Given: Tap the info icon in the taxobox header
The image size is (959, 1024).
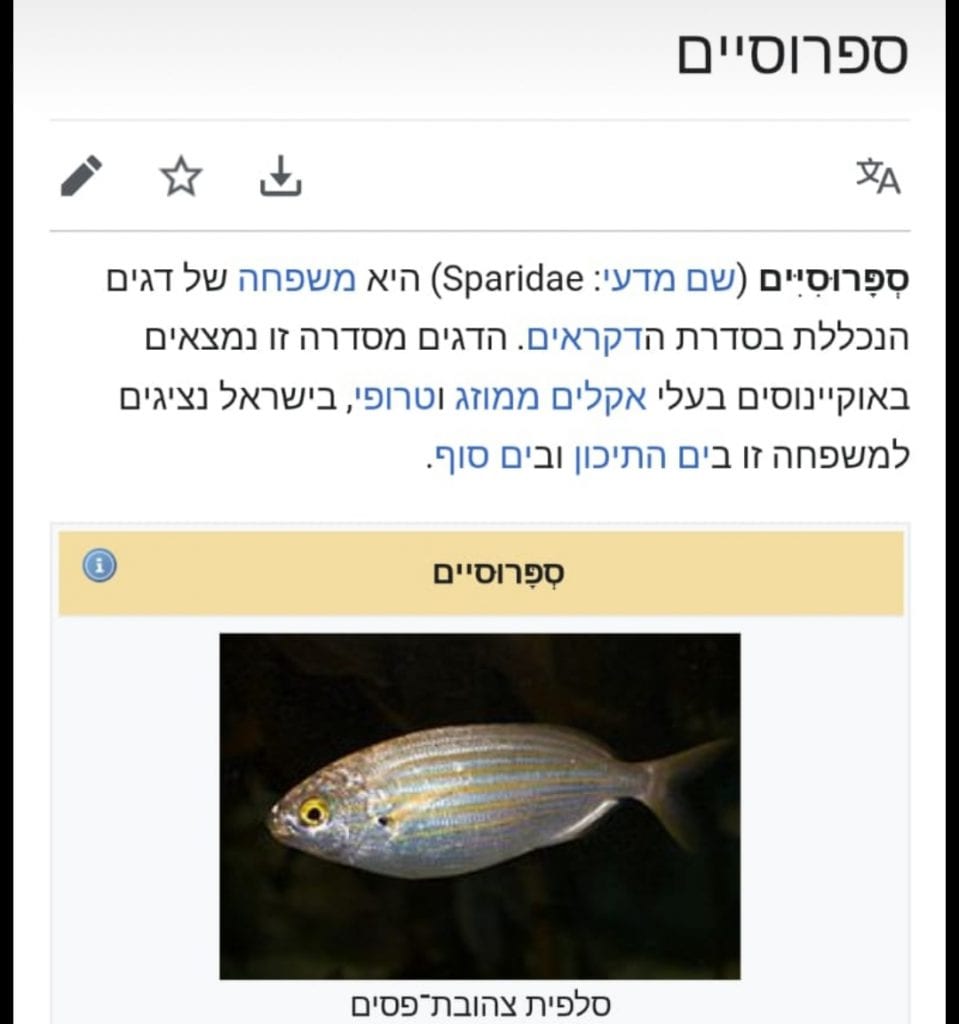Looking at the screenshot, I should coord(99,565).
